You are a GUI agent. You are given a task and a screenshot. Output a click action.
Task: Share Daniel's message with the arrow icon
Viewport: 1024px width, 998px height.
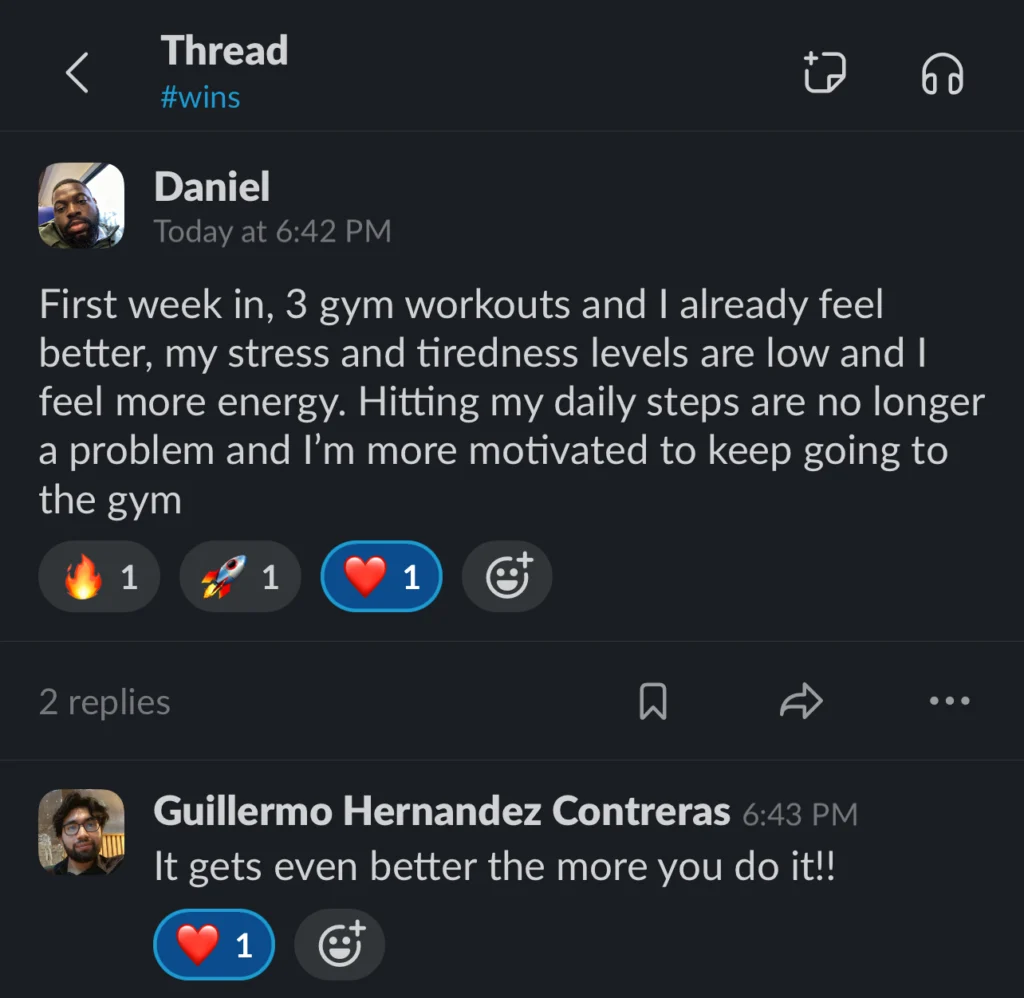(800, 702)
